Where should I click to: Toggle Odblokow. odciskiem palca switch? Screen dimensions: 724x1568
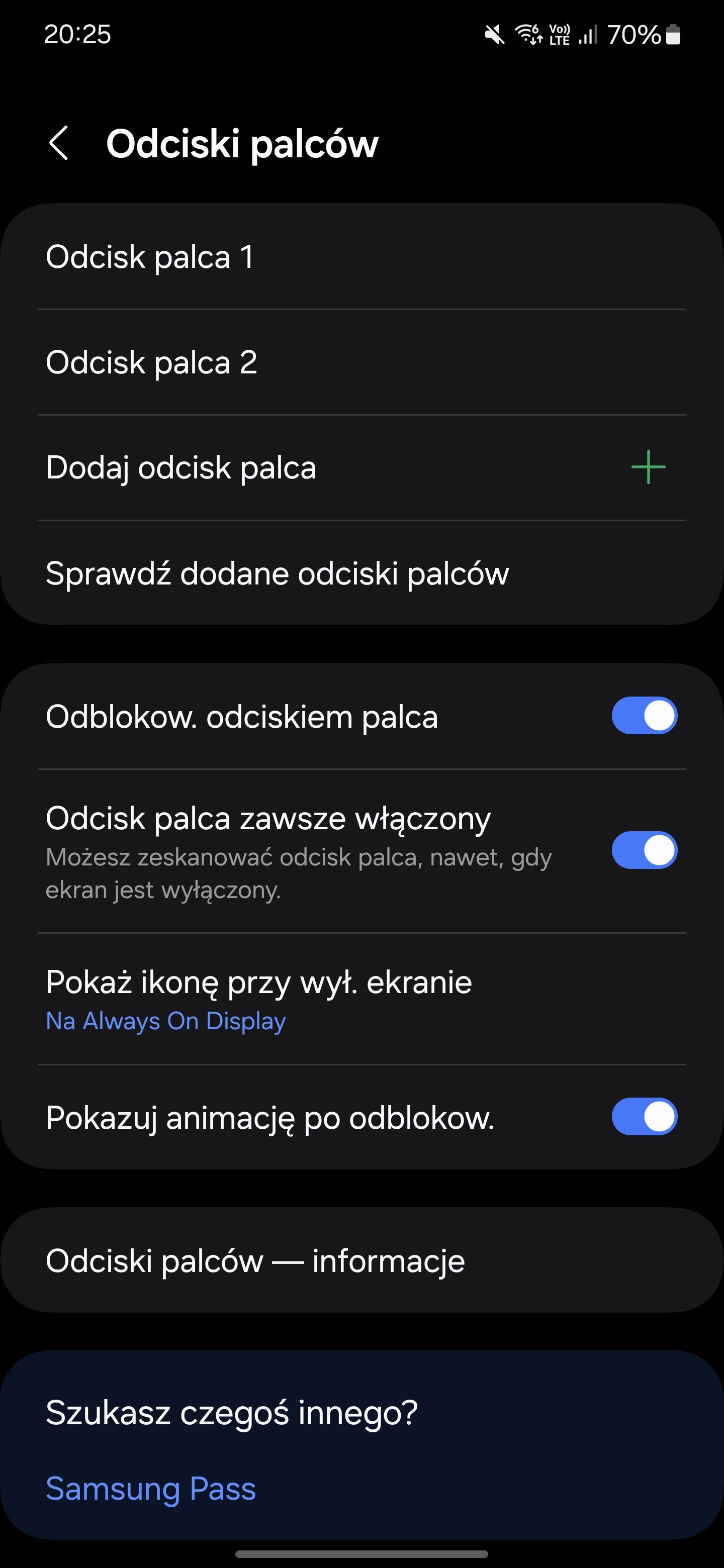[644, 716]
